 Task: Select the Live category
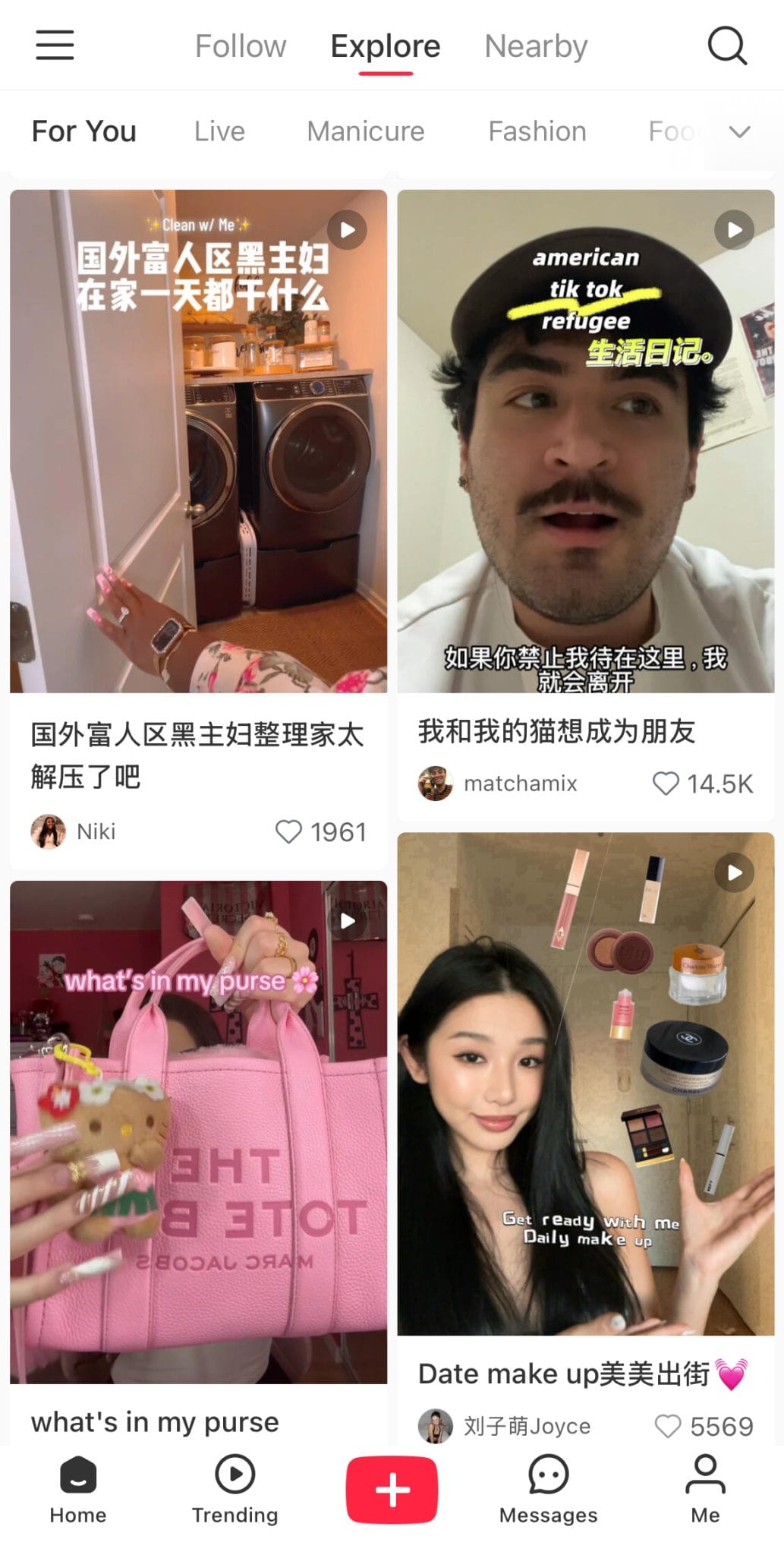pyautogui.click(x=219, y=131)
